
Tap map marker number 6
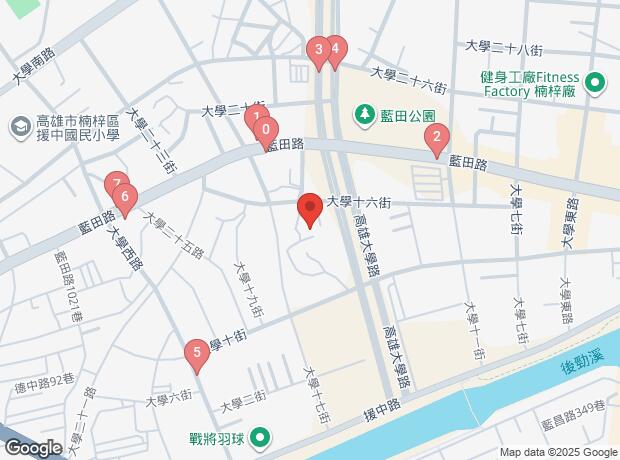[x=125, y=197]
